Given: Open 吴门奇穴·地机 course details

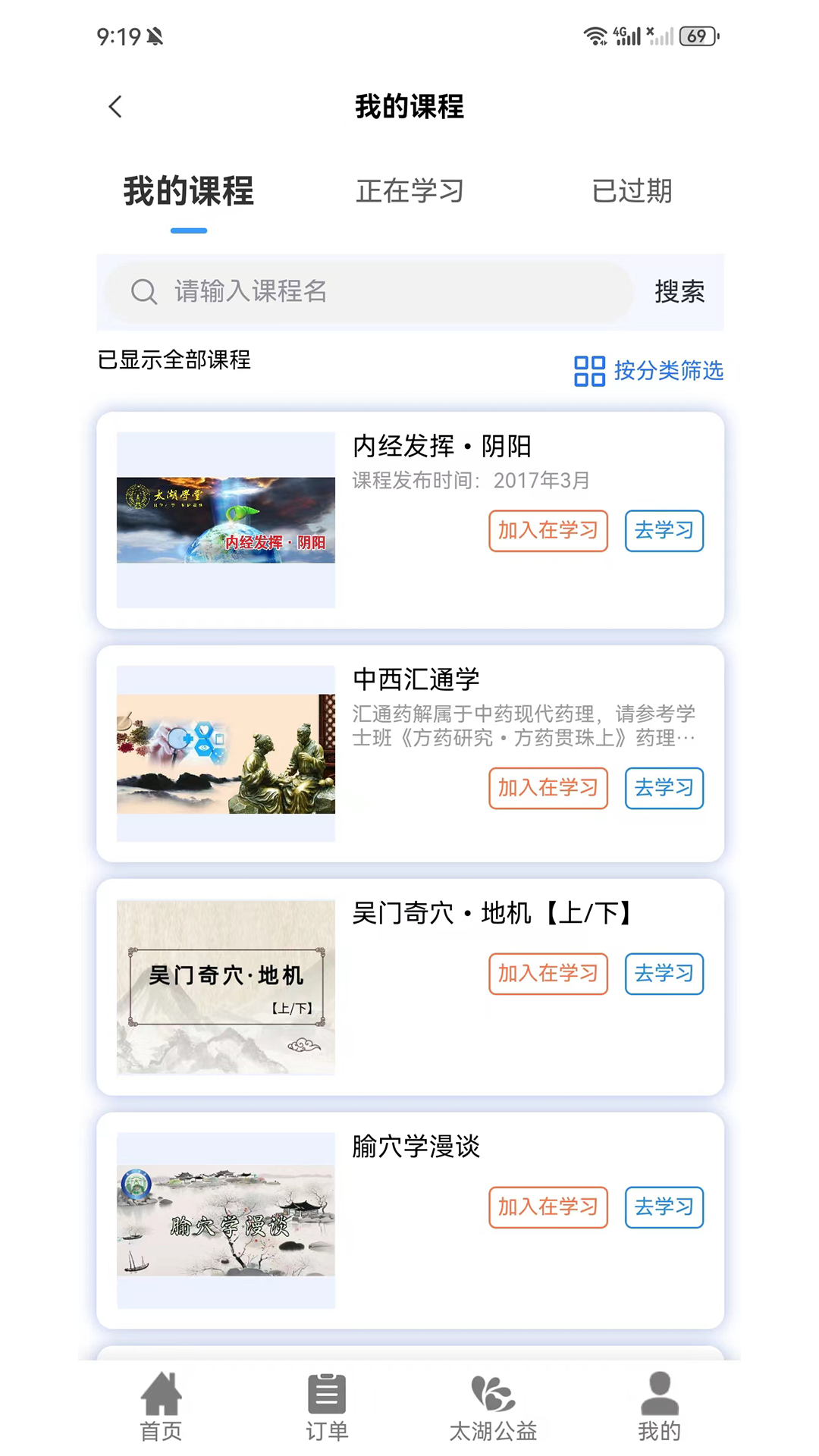Looking at the screenshot, I should 493,914.
